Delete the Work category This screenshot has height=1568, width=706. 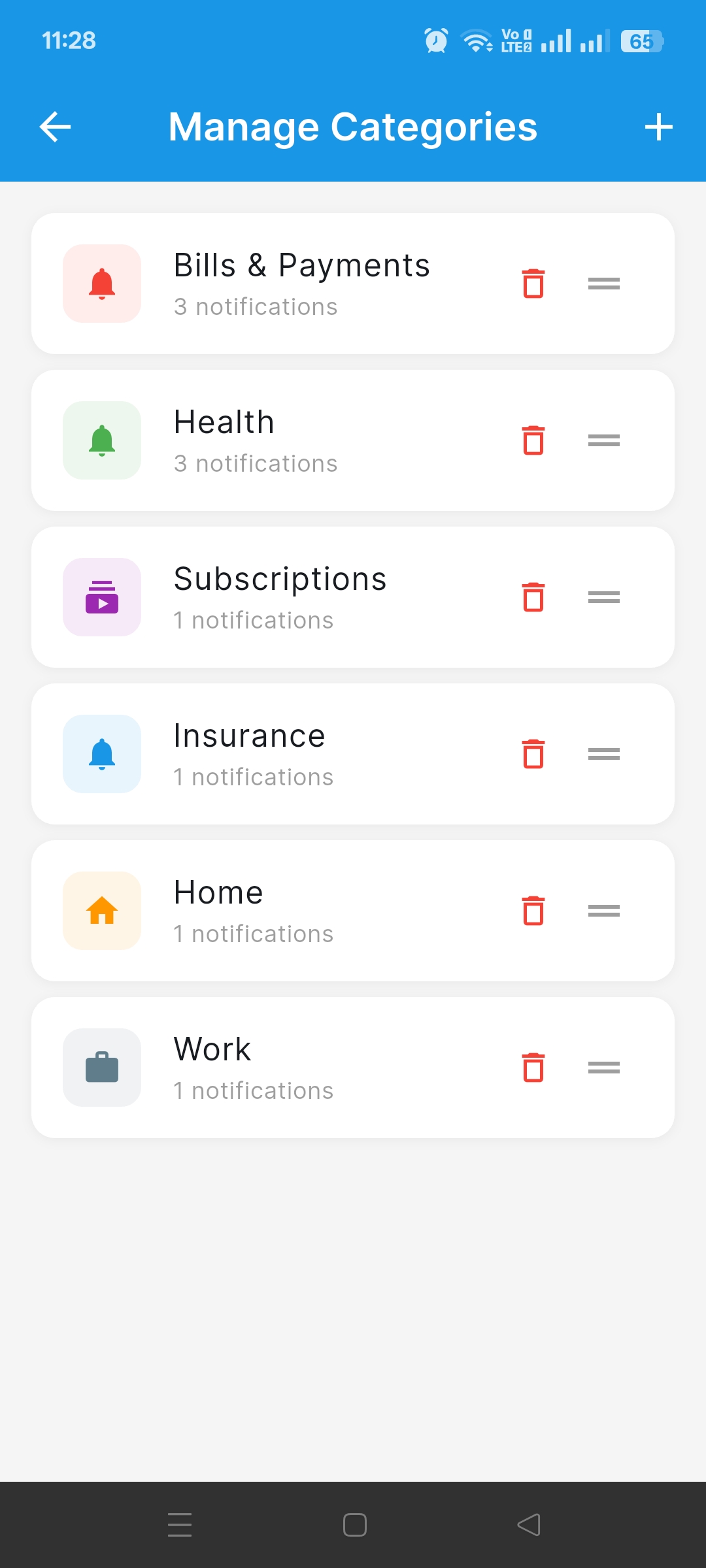pyautogui.click(x=533, y=1068)
